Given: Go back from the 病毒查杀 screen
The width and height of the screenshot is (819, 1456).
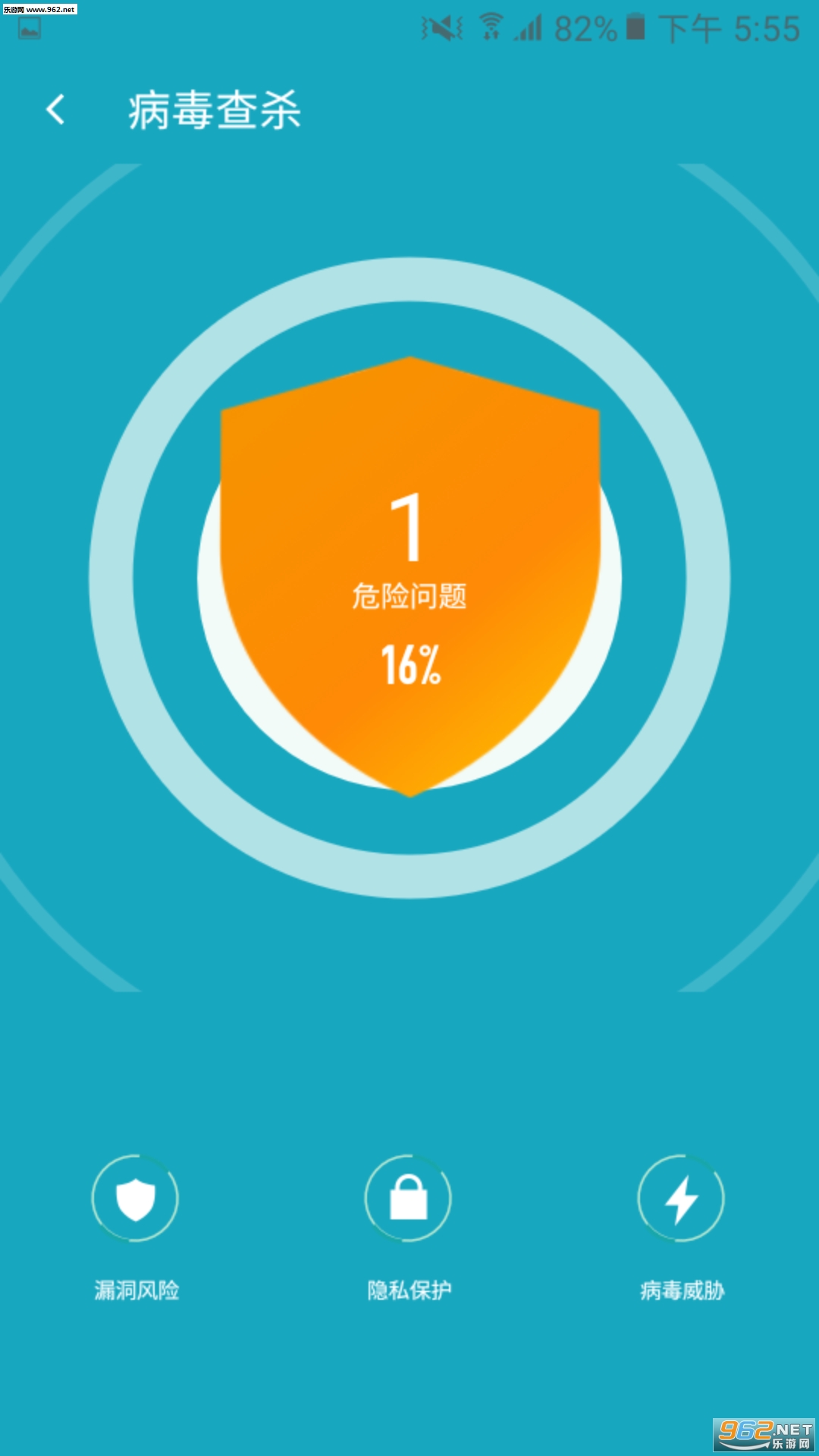Looking at the screenshot, I should coord(55,110).
